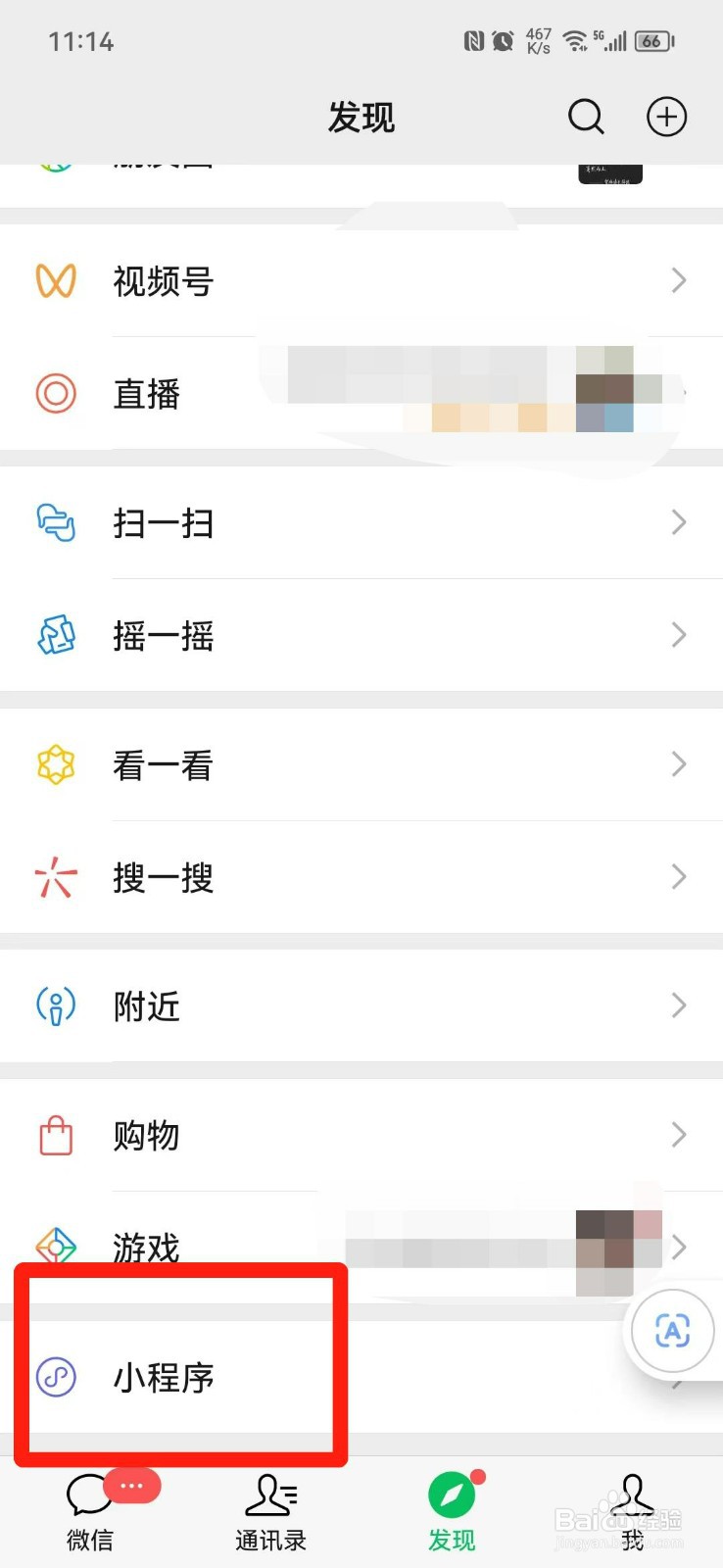
Task: Open the 扫一扫 QR scanner
Action: tap(164, 522)
